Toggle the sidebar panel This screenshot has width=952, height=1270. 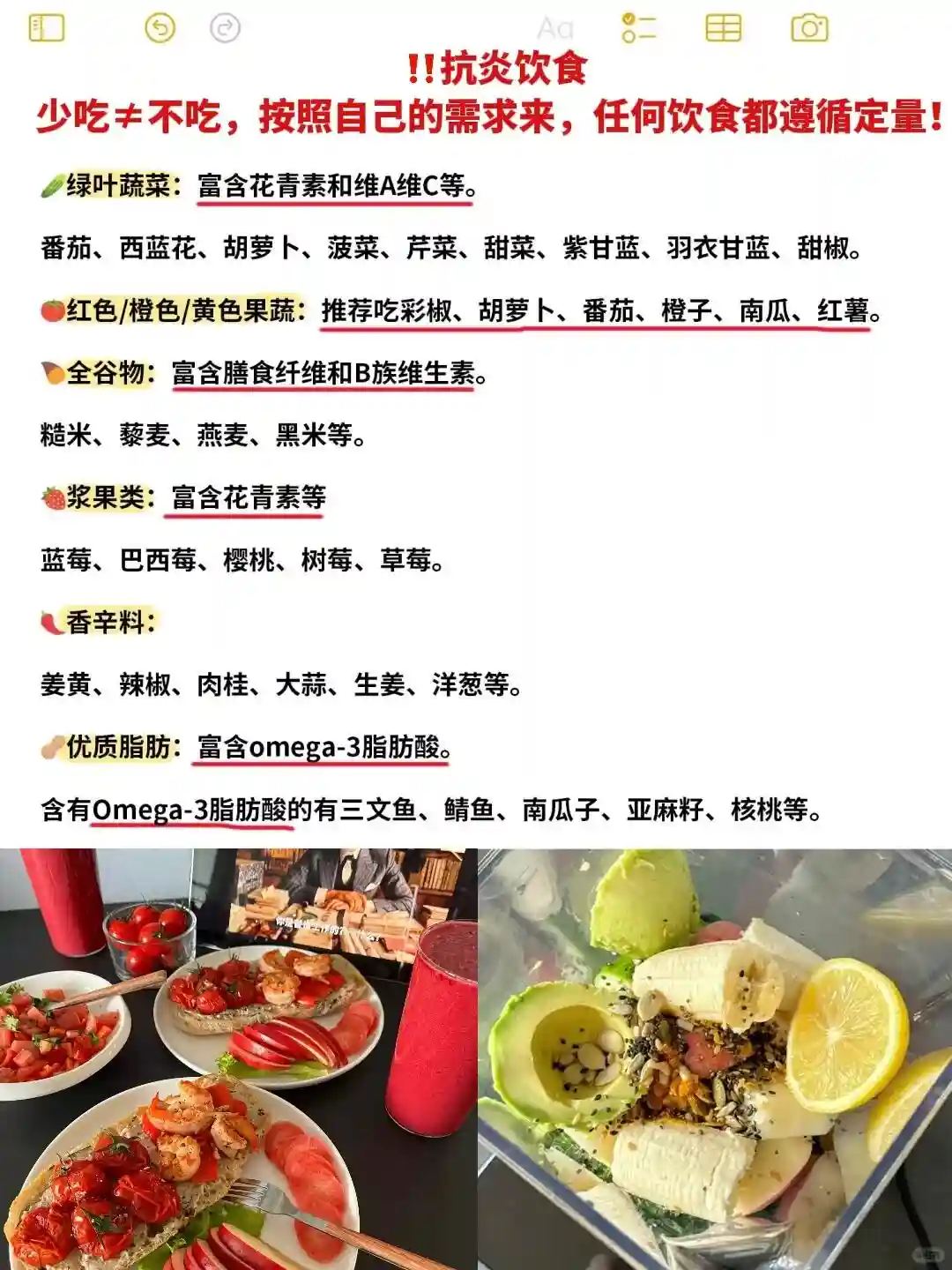[x=47, y=28]
